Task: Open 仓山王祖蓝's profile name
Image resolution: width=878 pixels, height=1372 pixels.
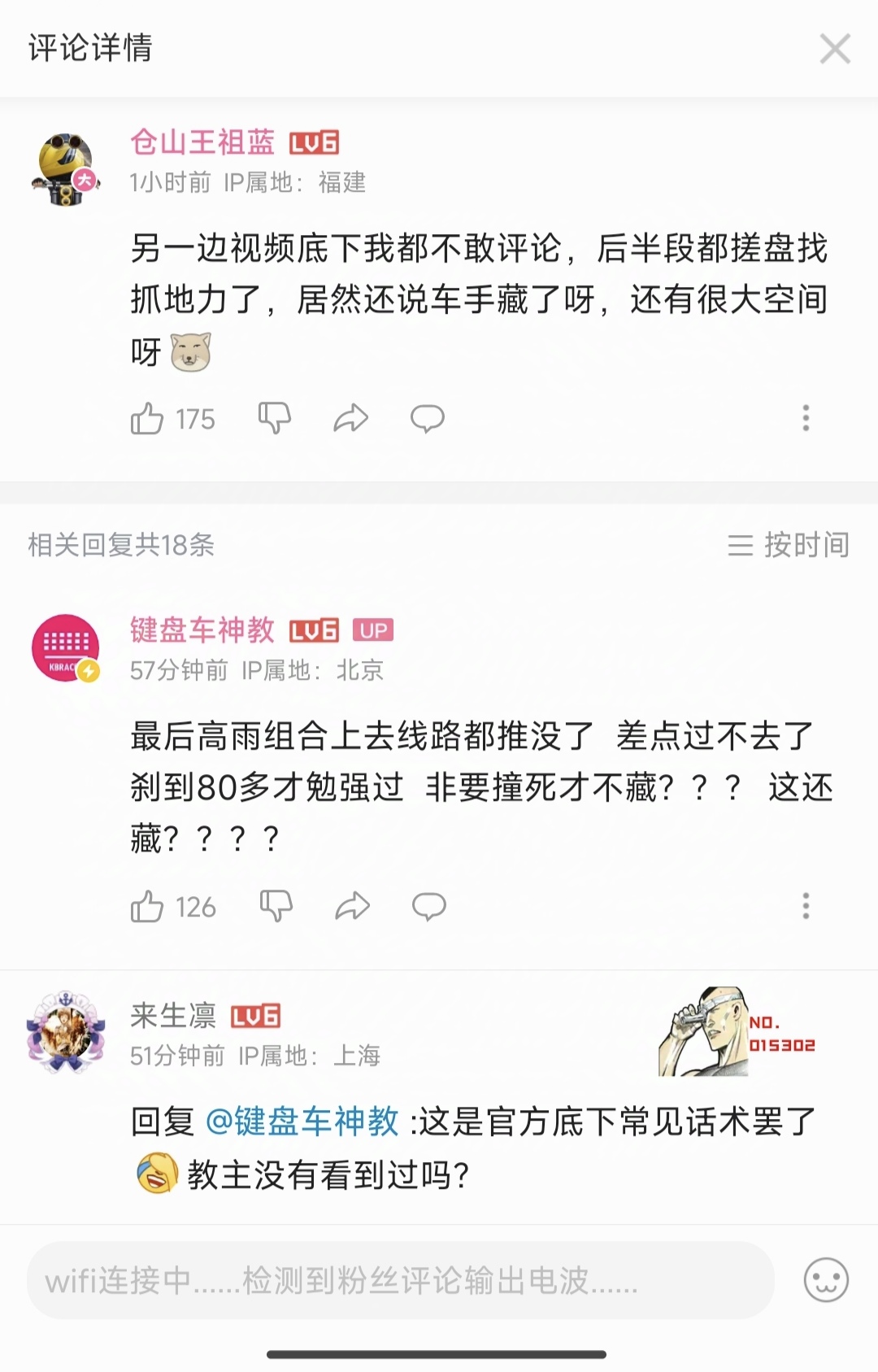Action: [203, 142]
